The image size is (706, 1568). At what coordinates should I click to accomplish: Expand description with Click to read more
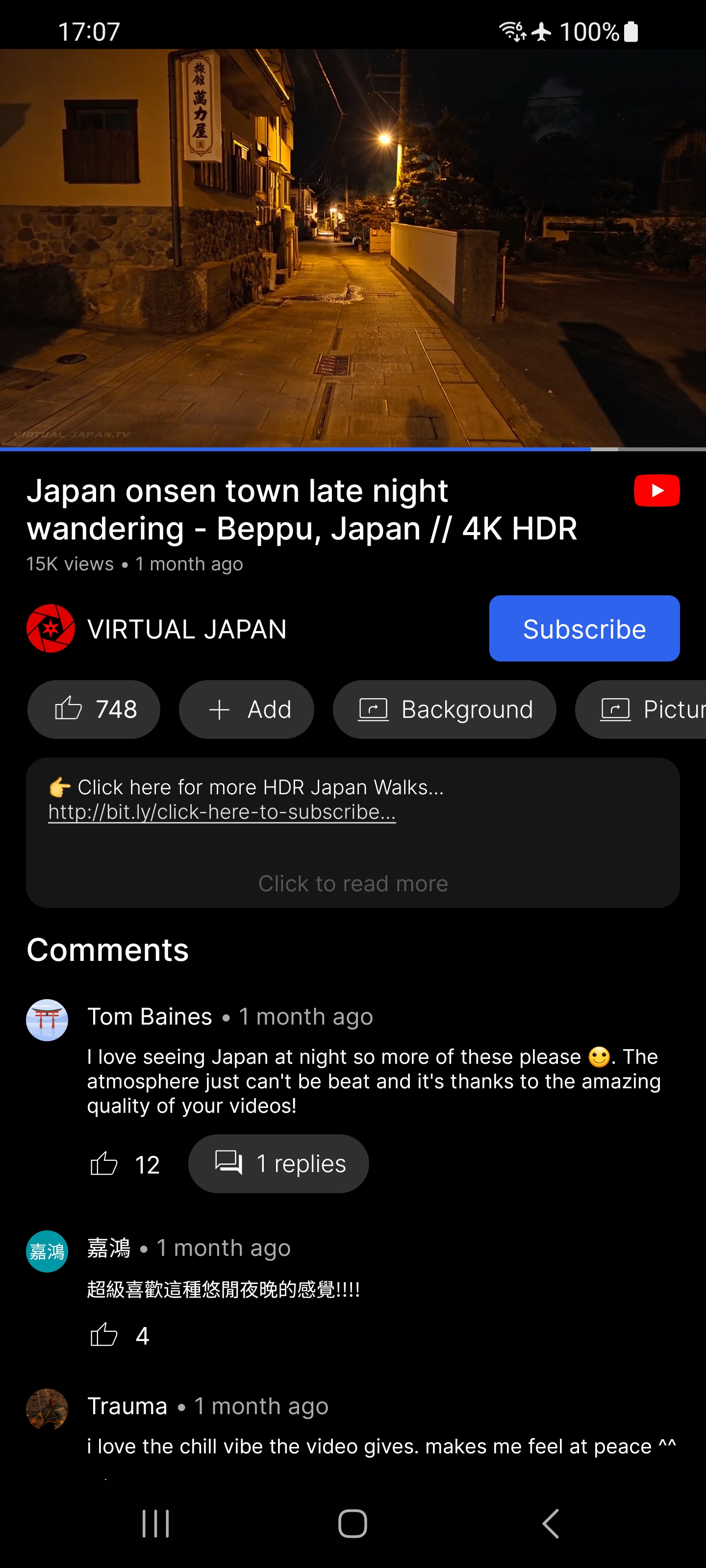[x=353, y=883]
